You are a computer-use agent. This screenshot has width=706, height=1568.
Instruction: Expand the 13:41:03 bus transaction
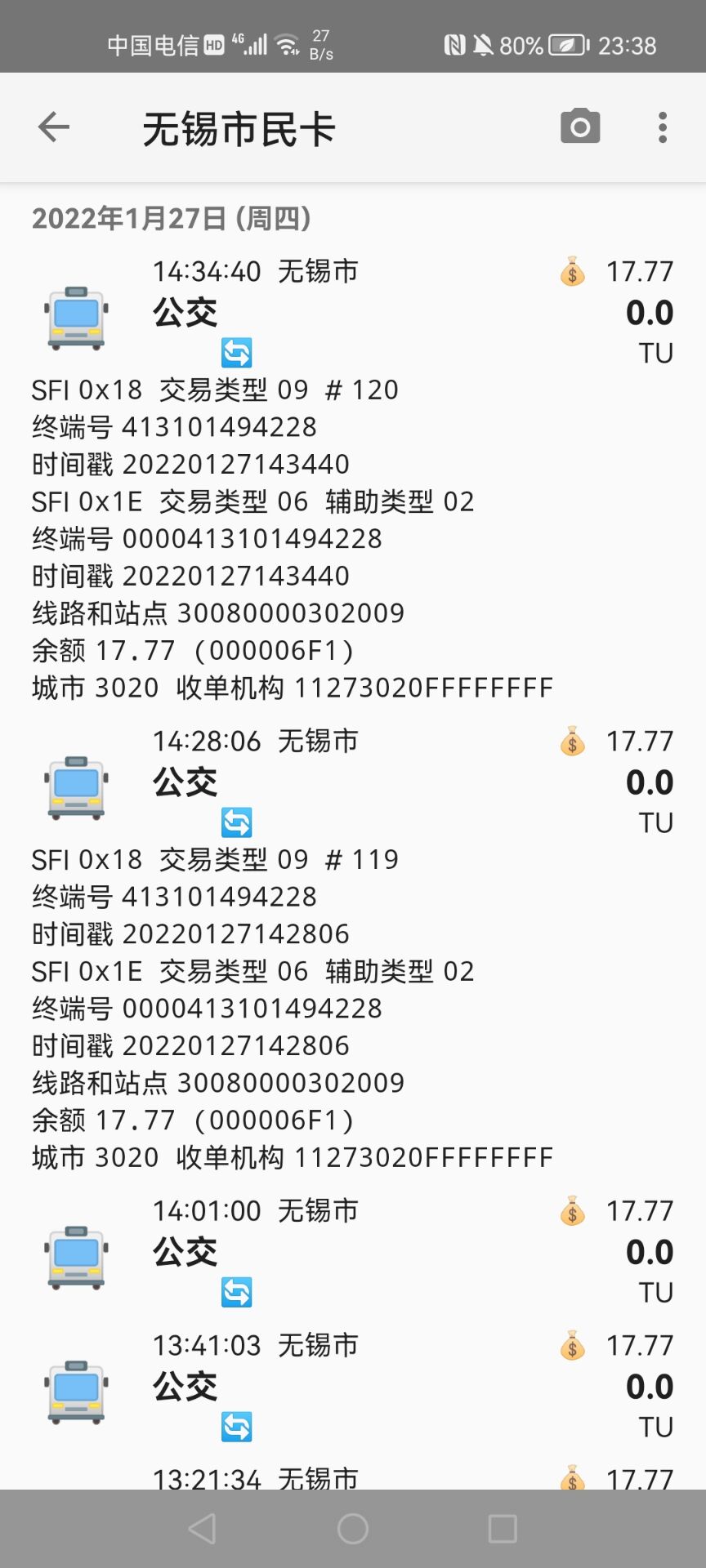tap(351, 1386)
